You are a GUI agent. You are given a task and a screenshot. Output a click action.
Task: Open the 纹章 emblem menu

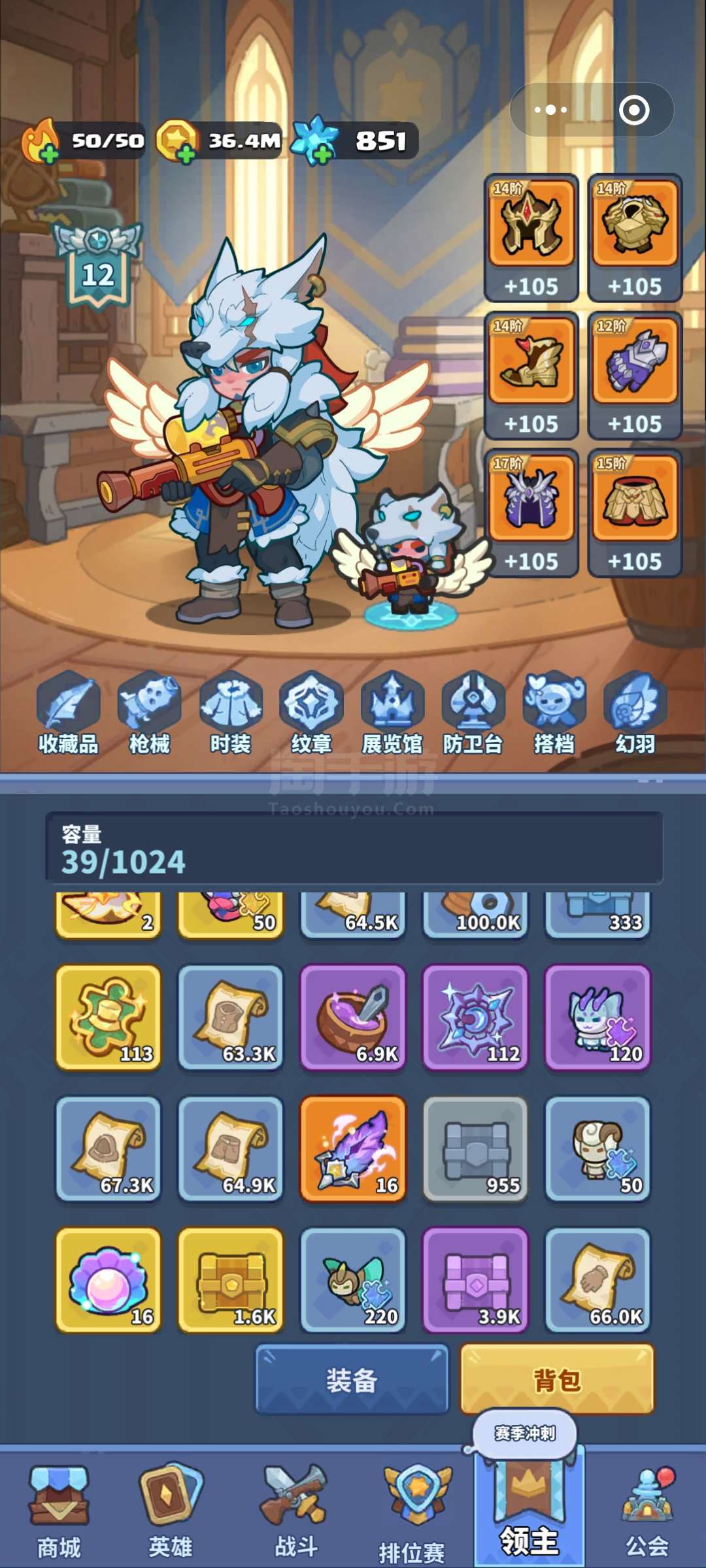311,714
